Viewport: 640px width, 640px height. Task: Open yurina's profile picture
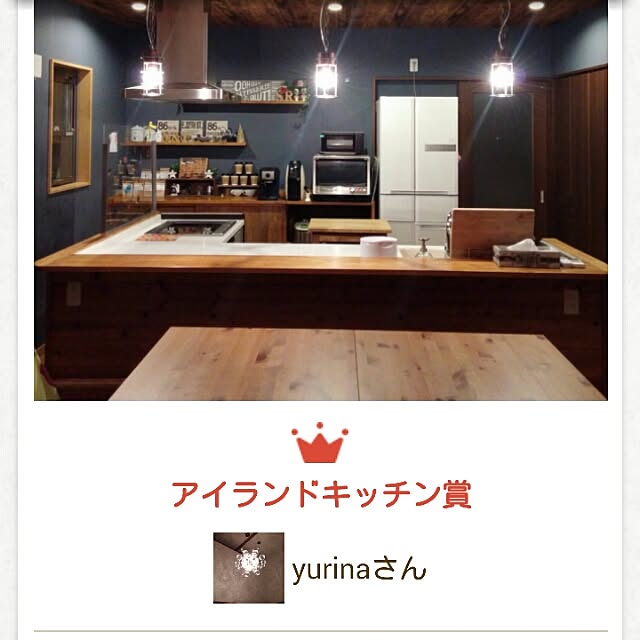(248, 568)
